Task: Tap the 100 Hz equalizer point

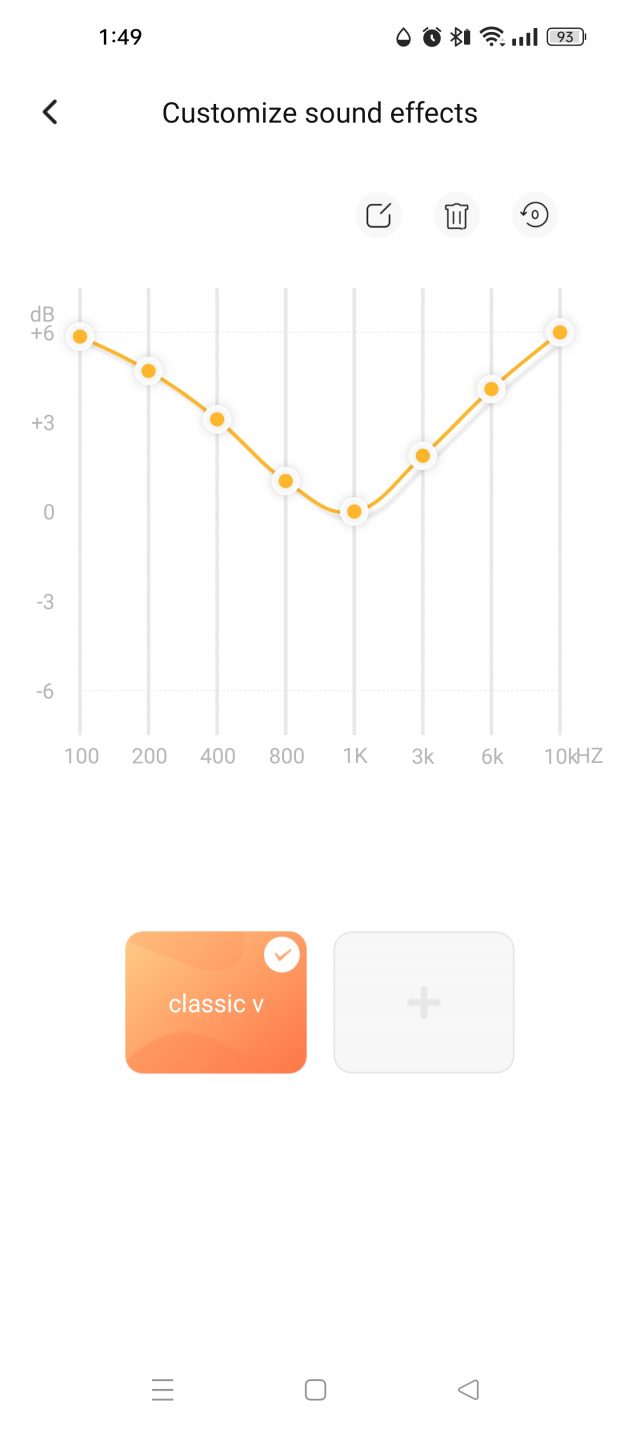Action: (80, 337)
